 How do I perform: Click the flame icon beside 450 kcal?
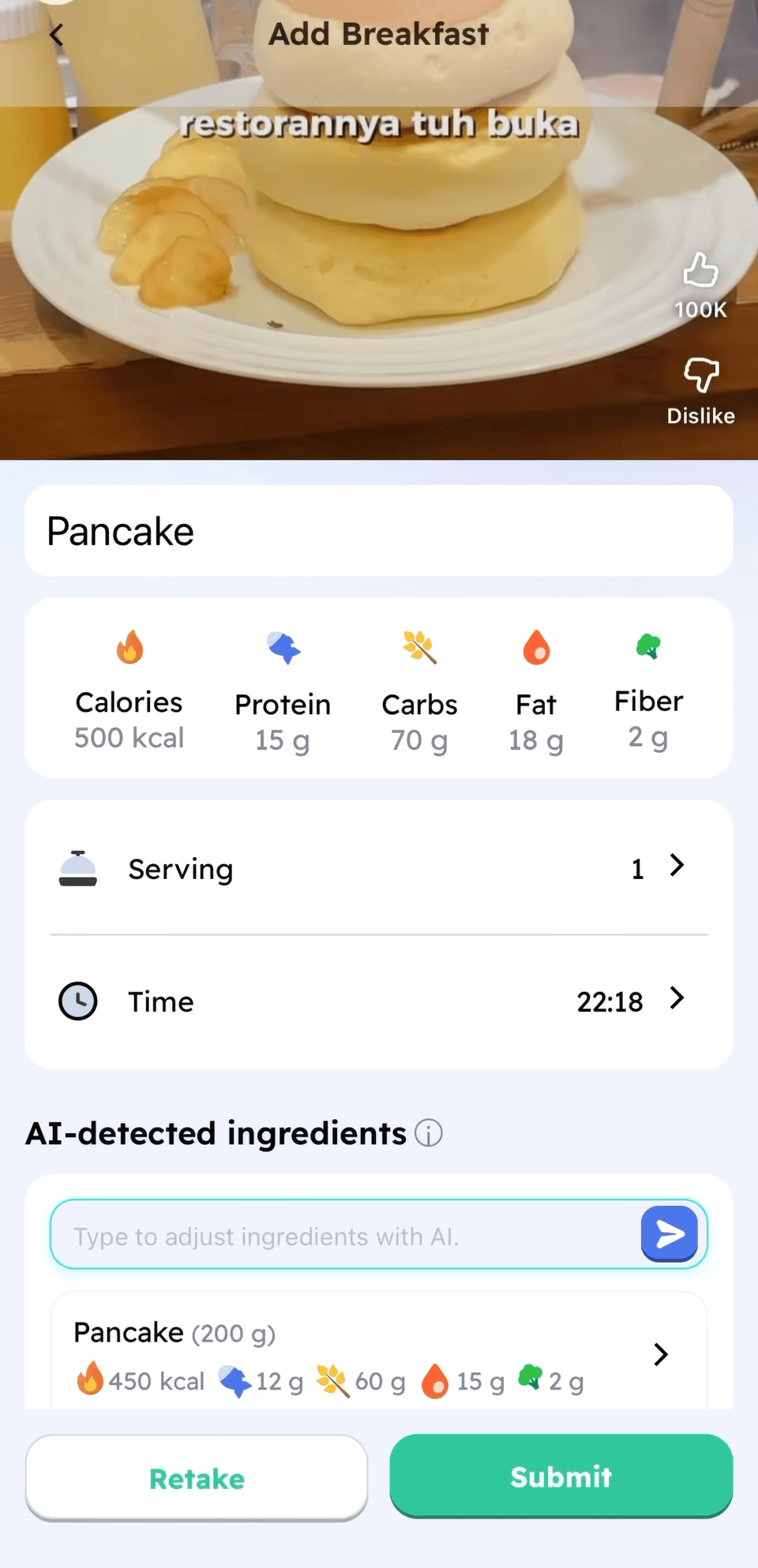(93, 1379)
